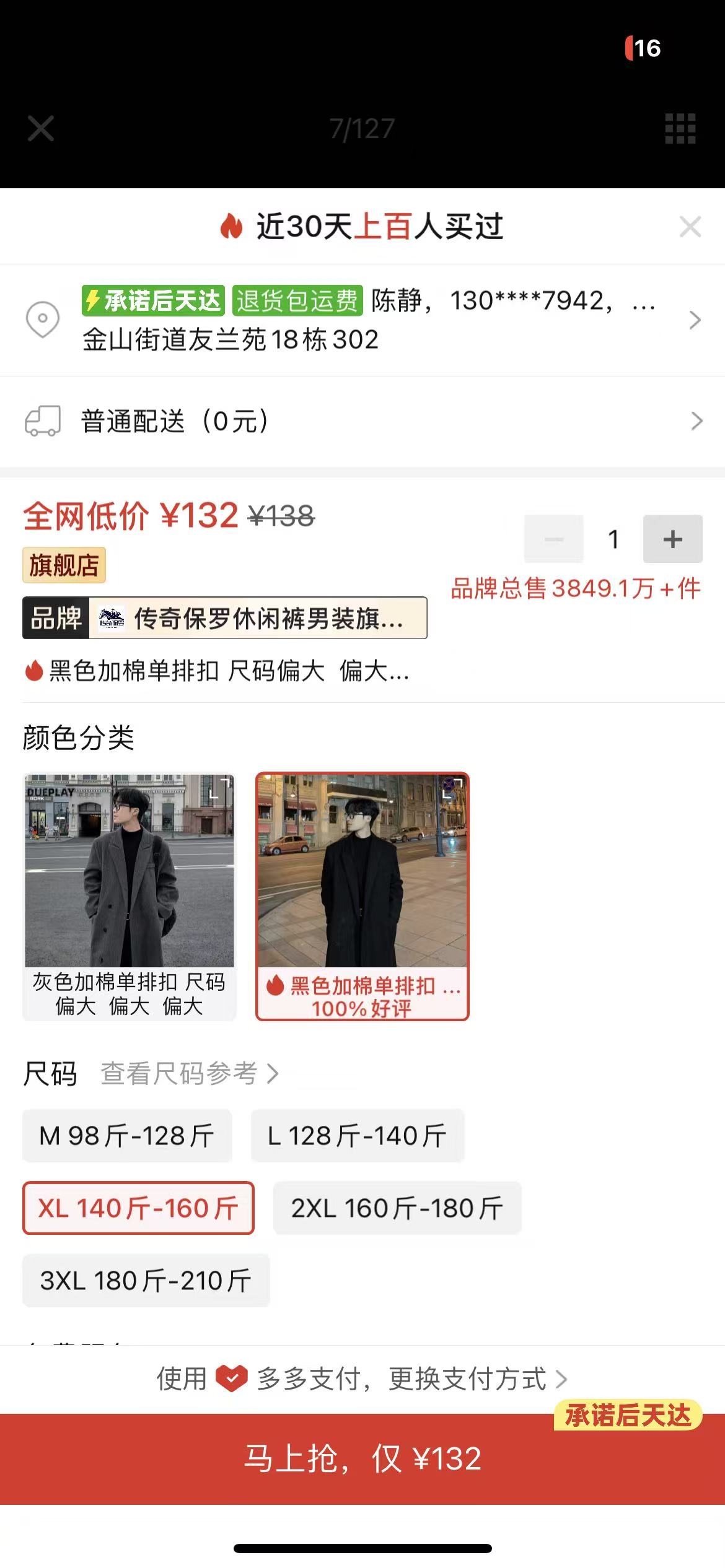This screenshot has height=1568, width=725.
Task: Select the 黑色加棉单排扣 color option
Action: 362,895
